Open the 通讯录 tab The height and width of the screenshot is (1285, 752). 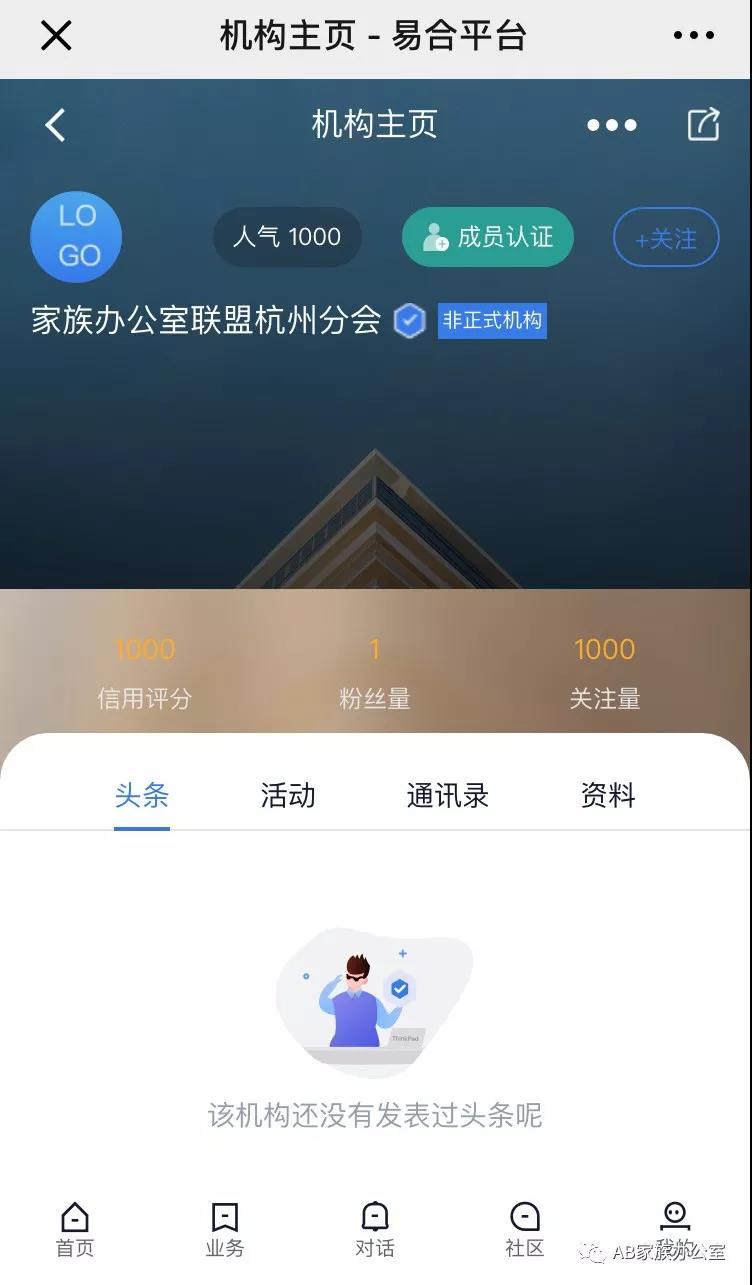448,796
